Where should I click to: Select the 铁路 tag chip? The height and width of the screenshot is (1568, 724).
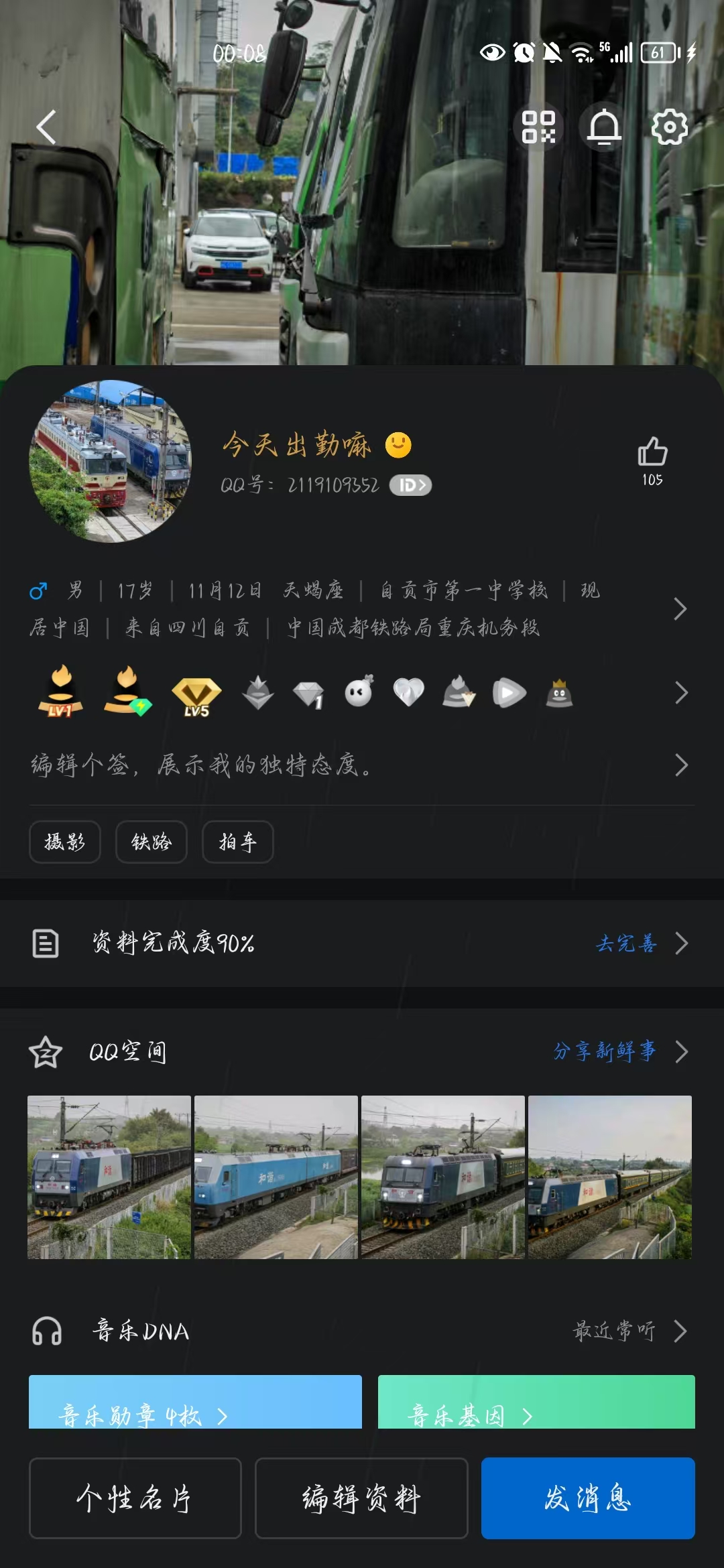pyautogui.click(x=151, y=842)
